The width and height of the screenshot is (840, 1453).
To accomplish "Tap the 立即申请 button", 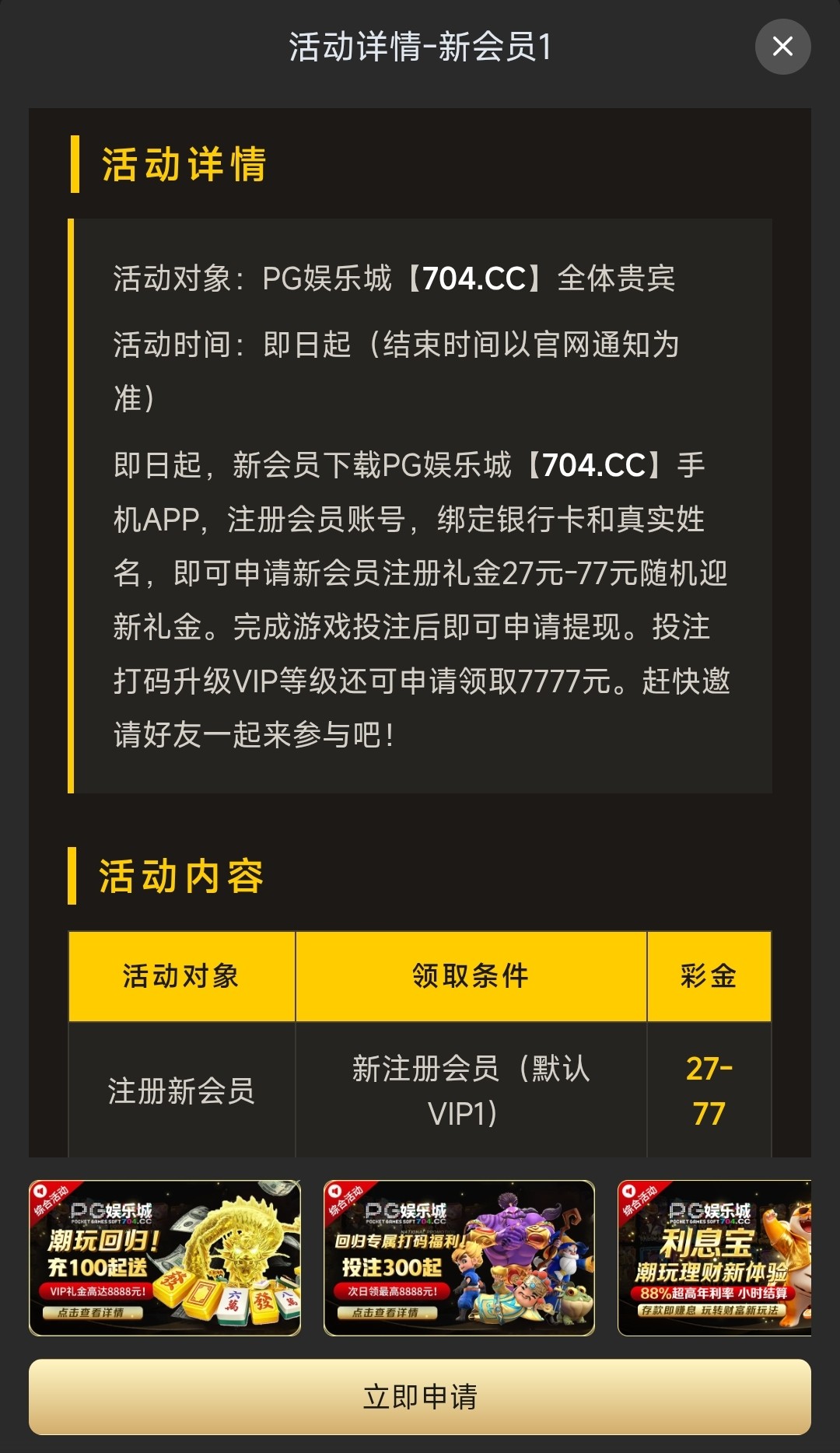I will pyautogui.click(x=420, y=1397).
